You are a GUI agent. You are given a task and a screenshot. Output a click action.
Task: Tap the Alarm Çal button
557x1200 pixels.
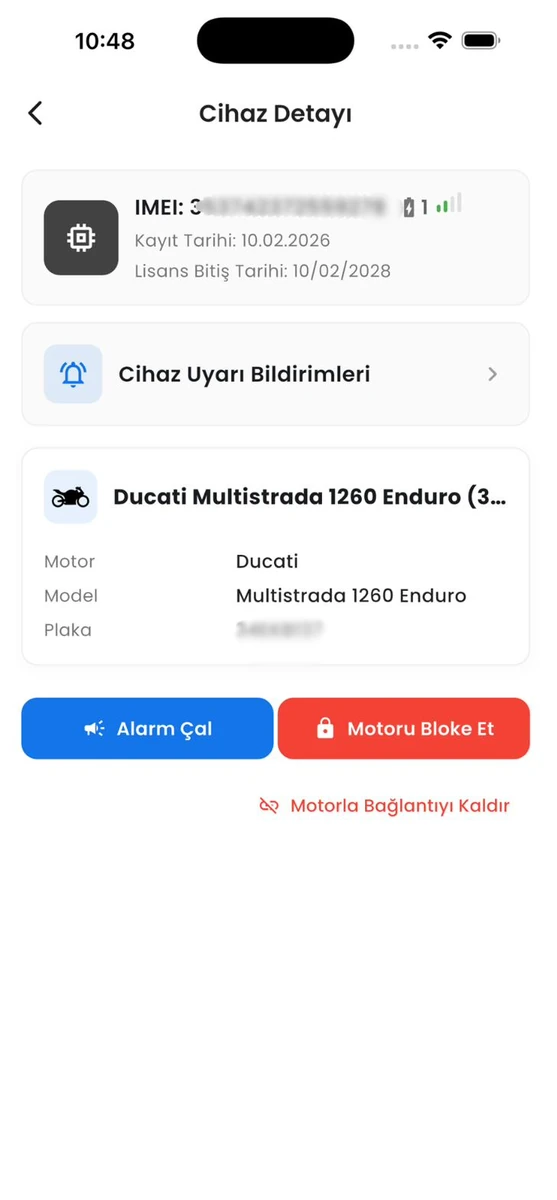[x=147, y=729]
